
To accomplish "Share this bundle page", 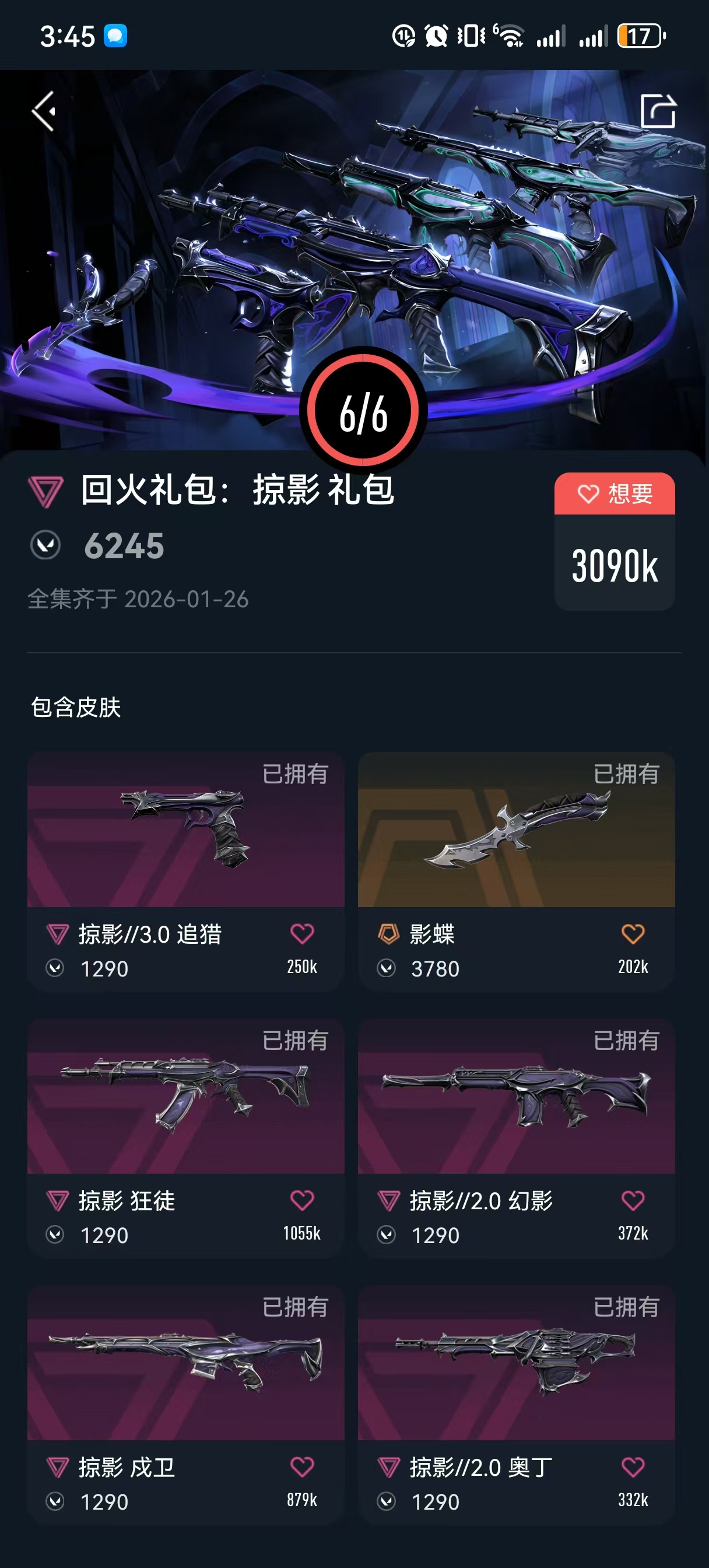I will (658, 111).
